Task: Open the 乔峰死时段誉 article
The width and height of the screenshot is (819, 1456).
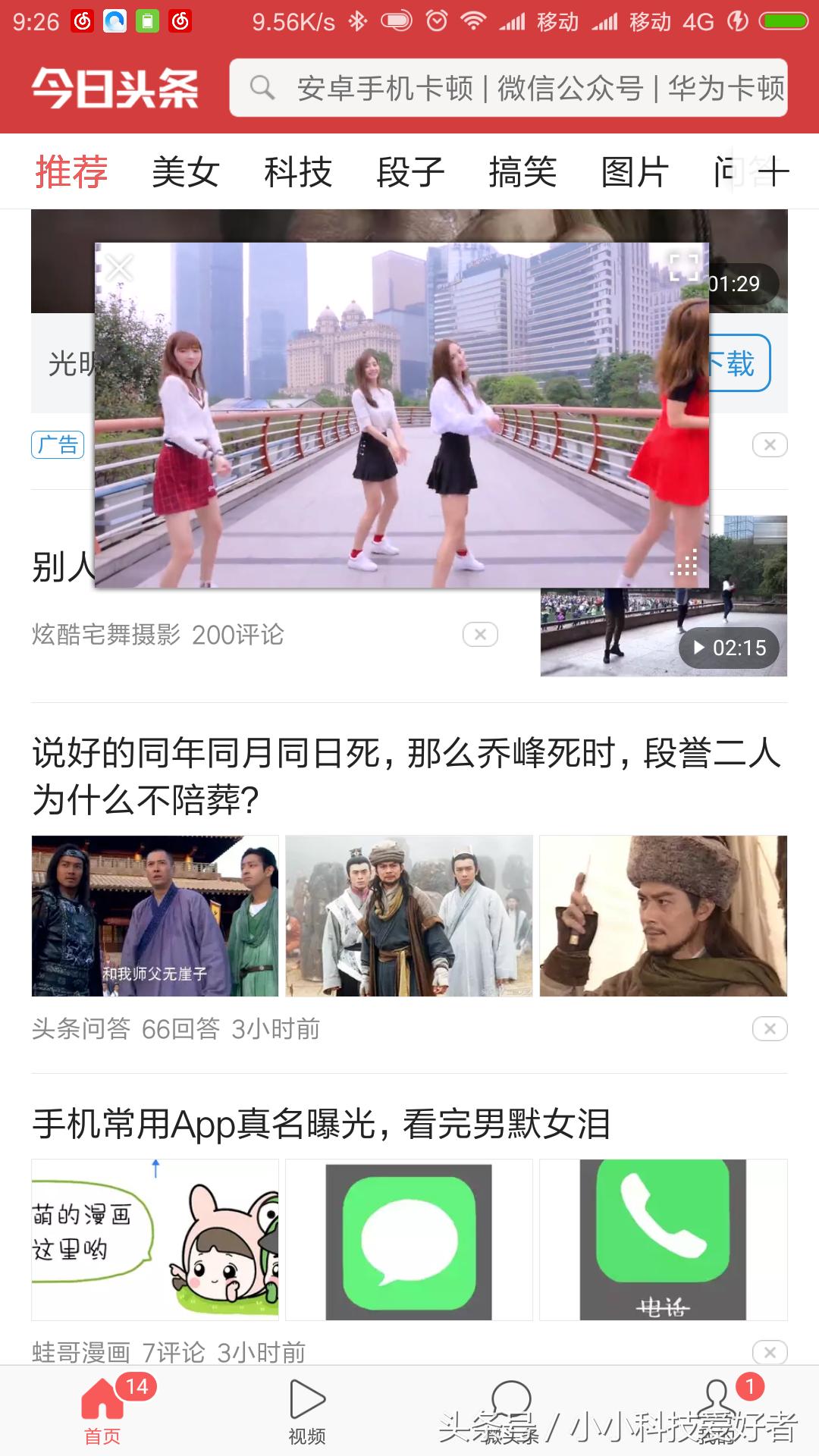Action: pos(409,773)
